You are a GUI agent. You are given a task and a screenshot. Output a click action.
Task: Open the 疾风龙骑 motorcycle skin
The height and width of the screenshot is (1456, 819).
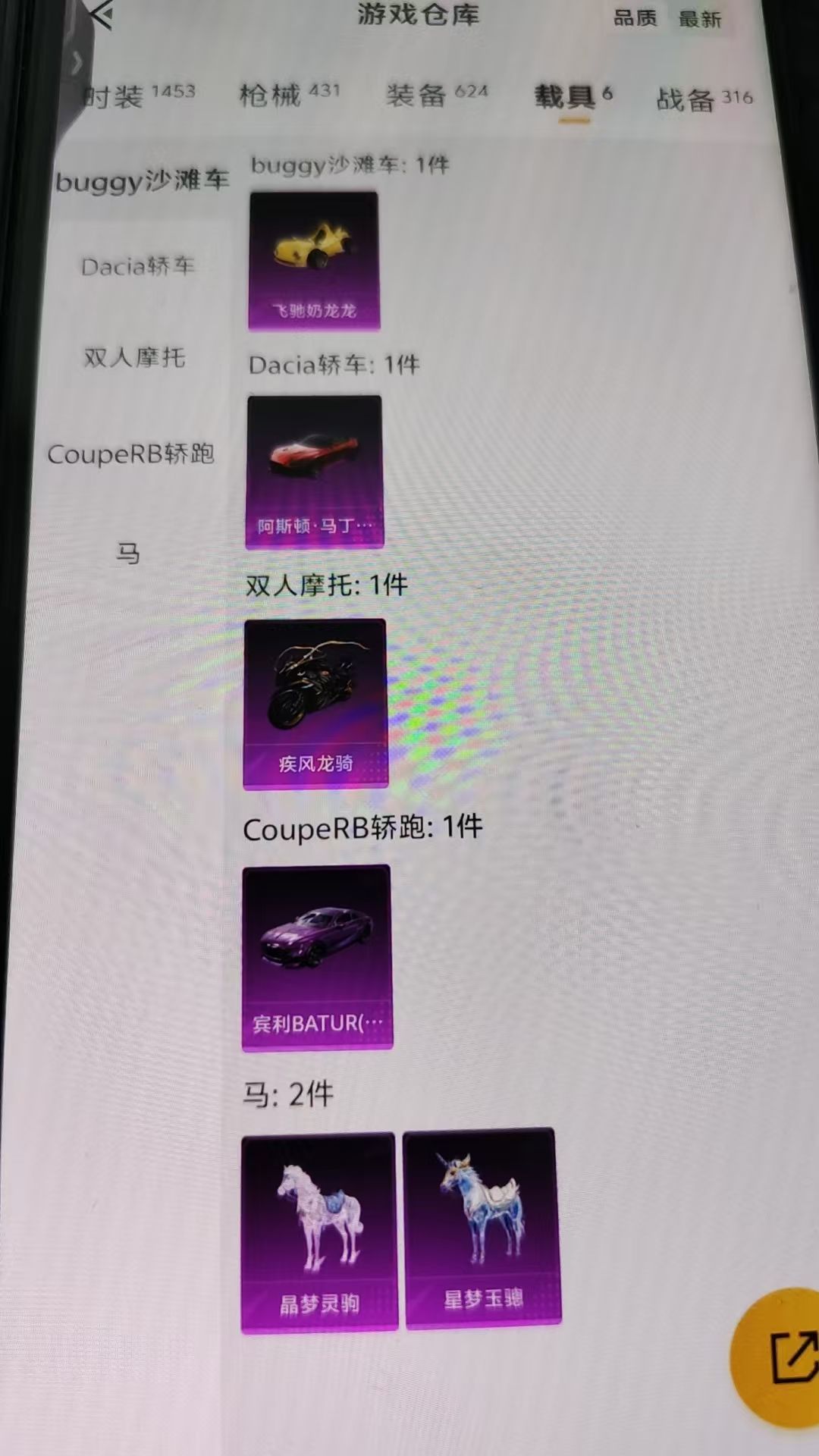click(315, 703)
